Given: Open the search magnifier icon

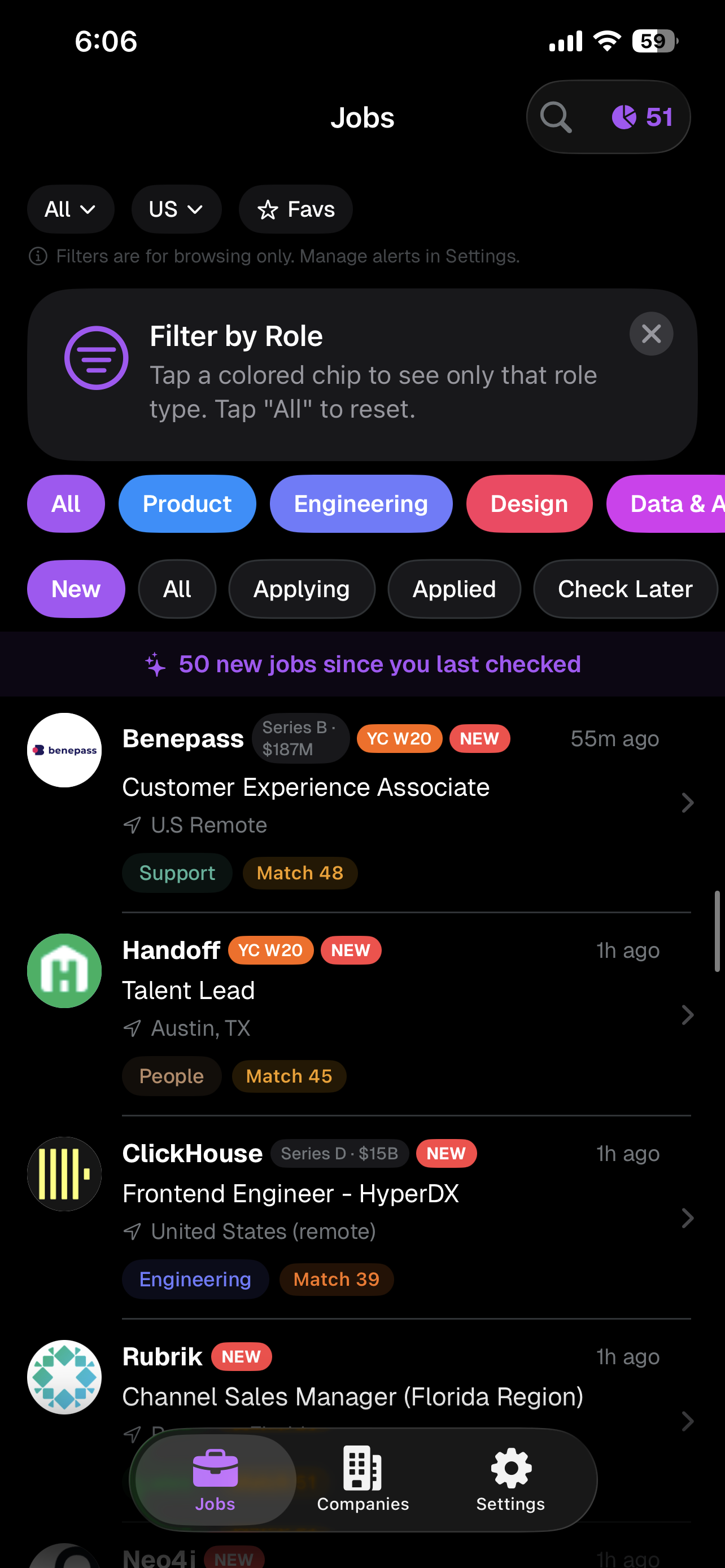Looking at the screenshot, I should click(x=556, y=117).
